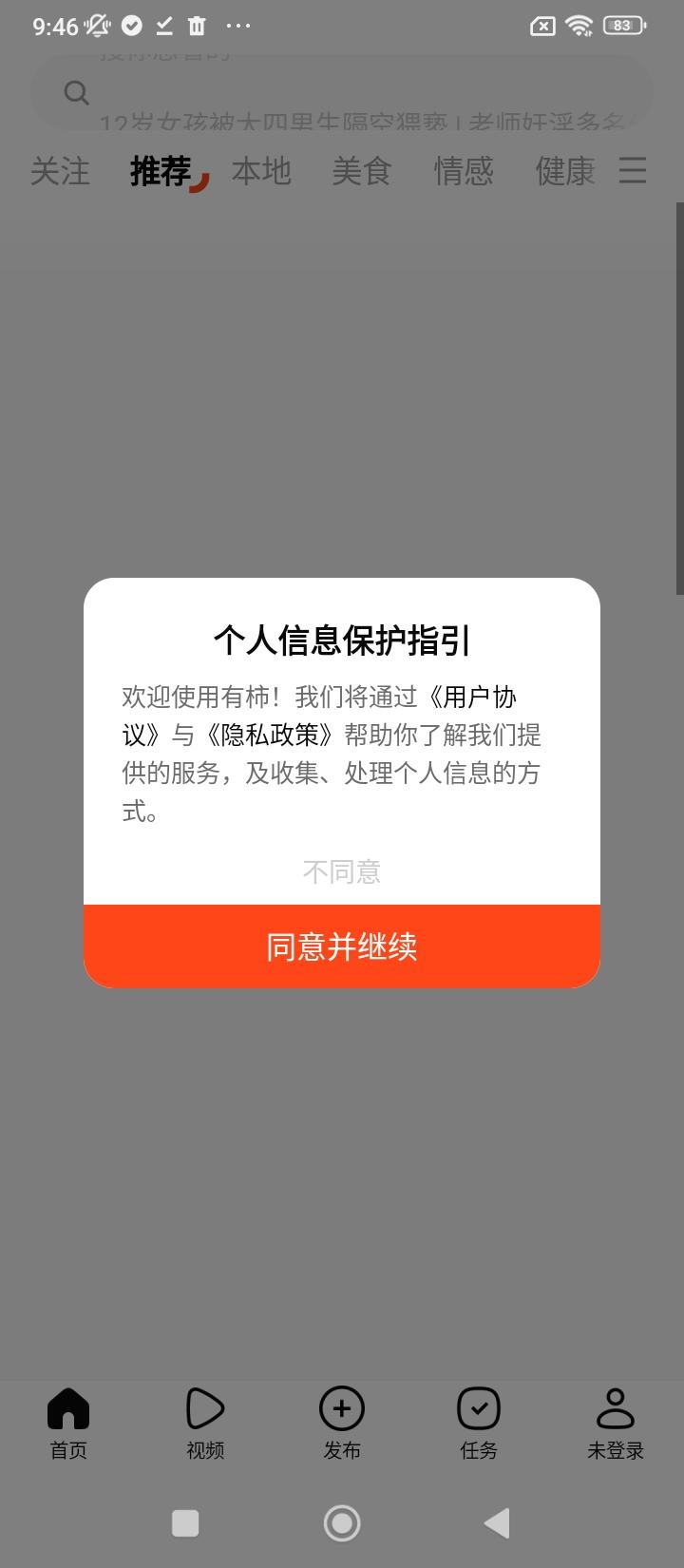This screenshot has width=684, height=1568.
Task: Tap 不同意 to decline the policy
Action: coord(342,871)
